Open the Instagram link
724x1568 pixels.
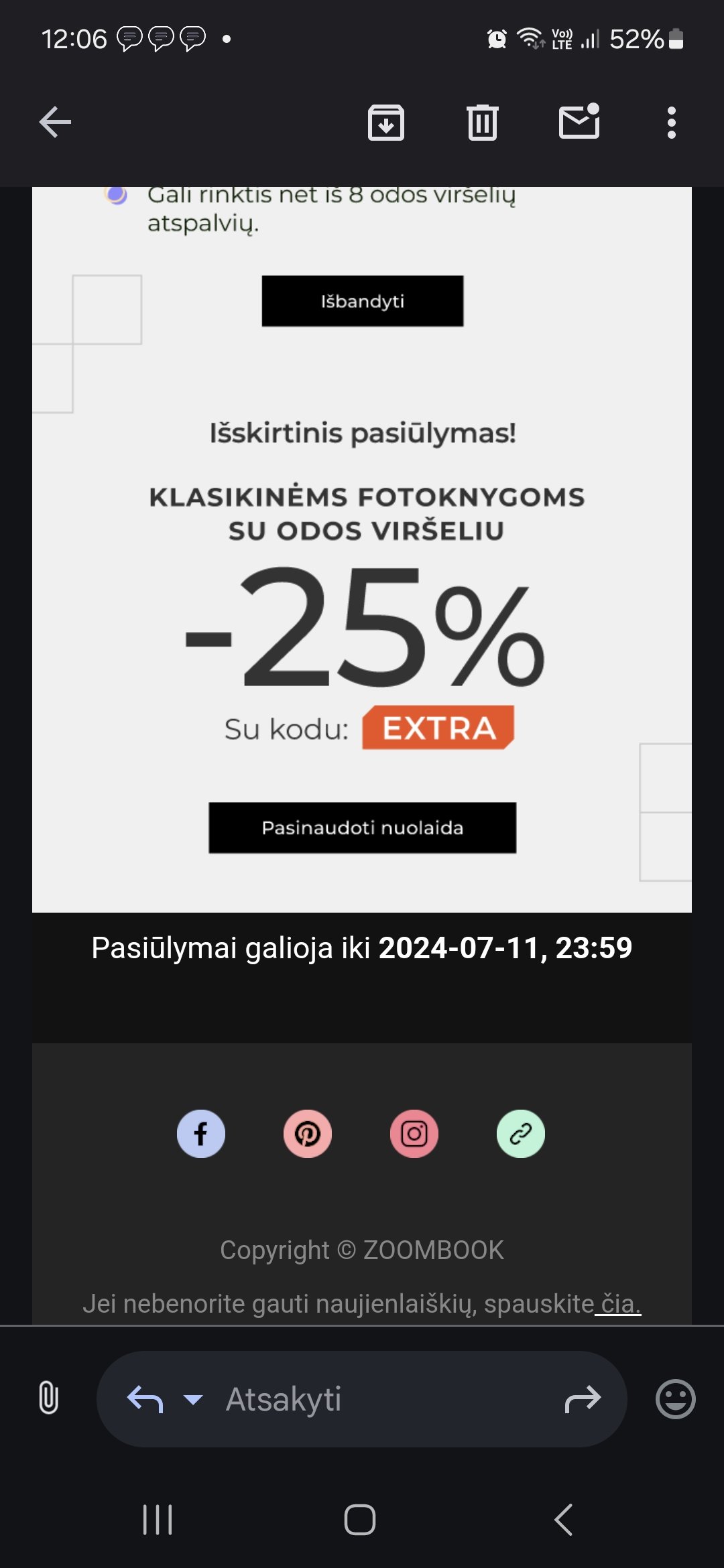(414, 1134)
